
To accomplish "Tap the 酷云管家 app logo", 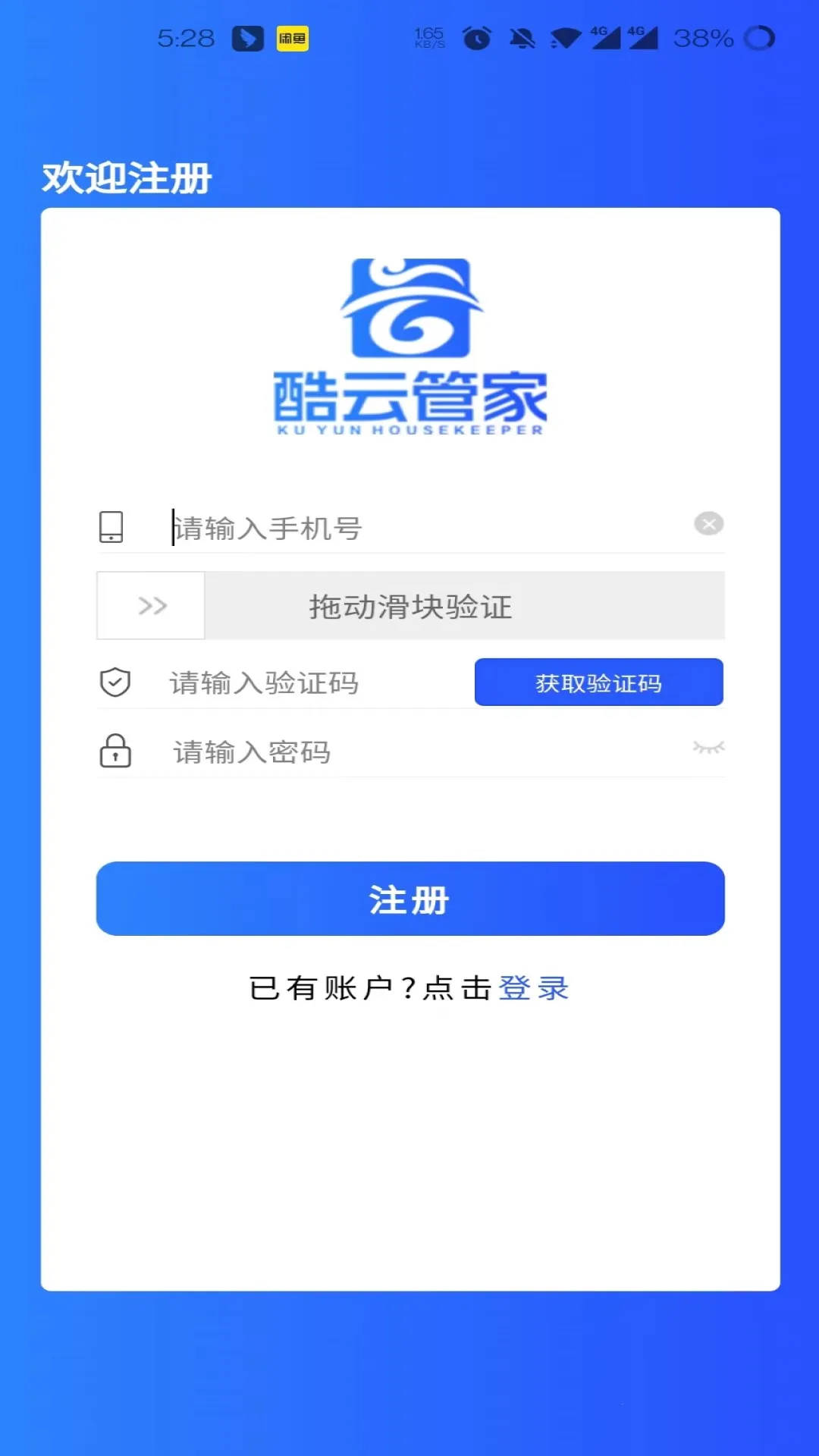I will [409, 345].
